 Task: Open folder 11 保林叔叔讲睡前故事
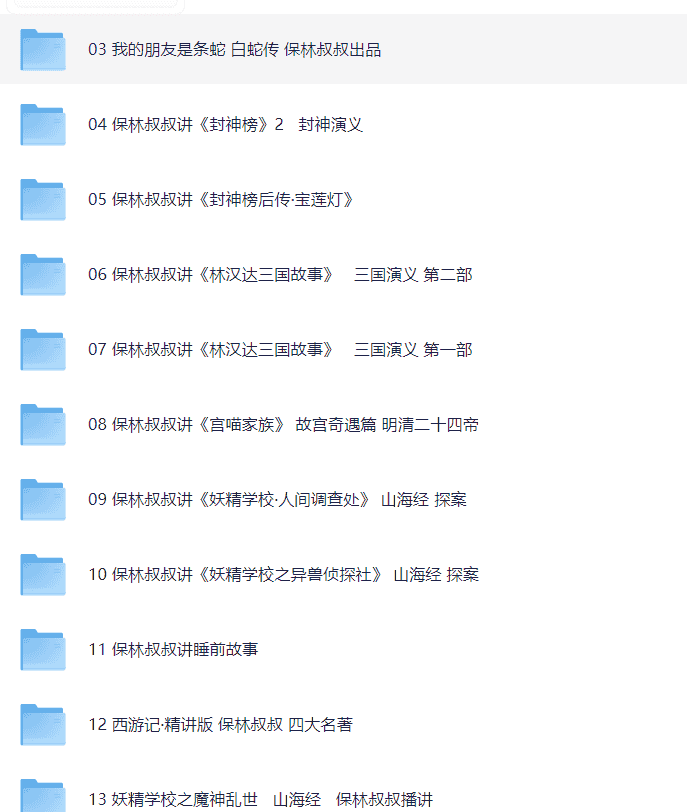(172, 650)
